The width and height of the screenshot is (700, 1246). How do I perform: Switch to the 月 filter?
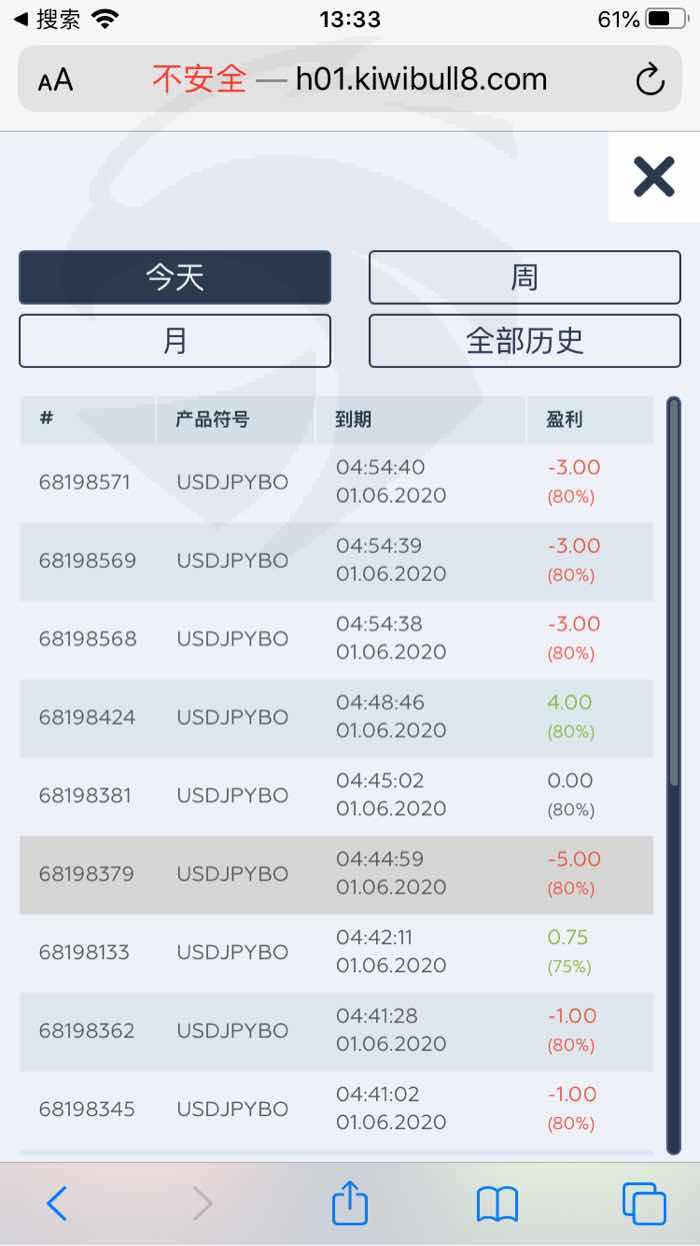click(175, 341)
